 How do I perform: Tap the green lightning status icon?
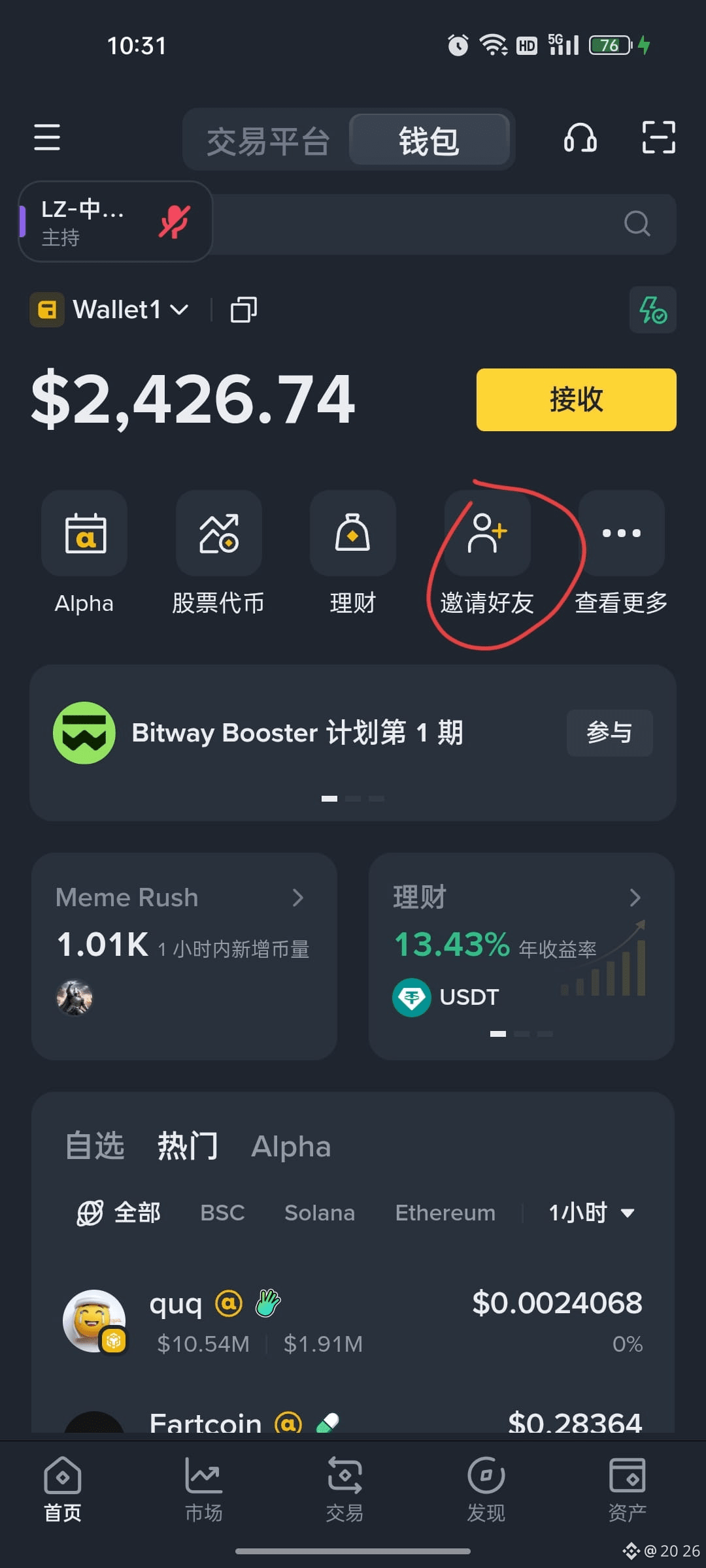[652, 310]
